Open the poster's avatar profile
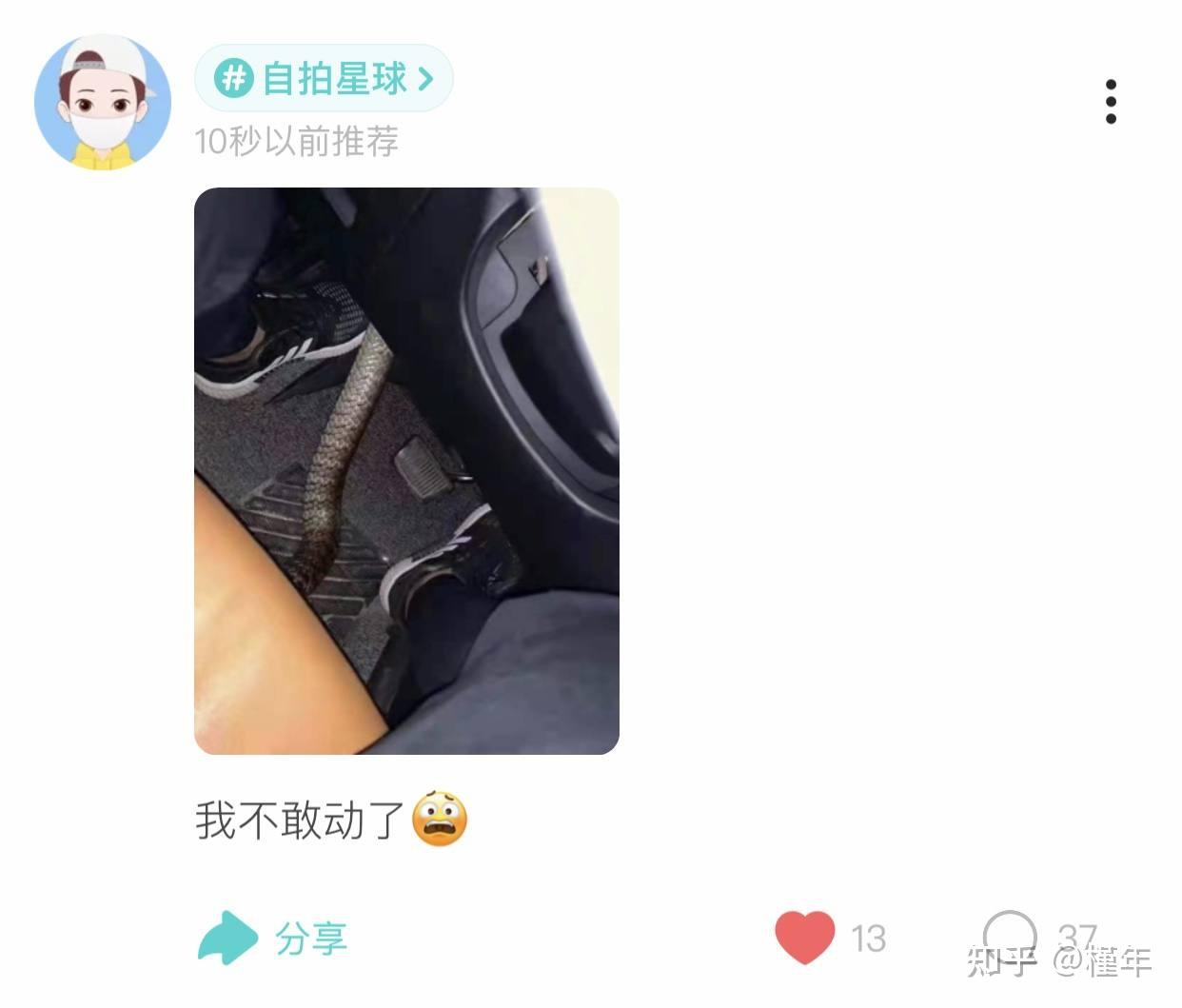Screen dimensions: 1182x1008 [103, 102]
